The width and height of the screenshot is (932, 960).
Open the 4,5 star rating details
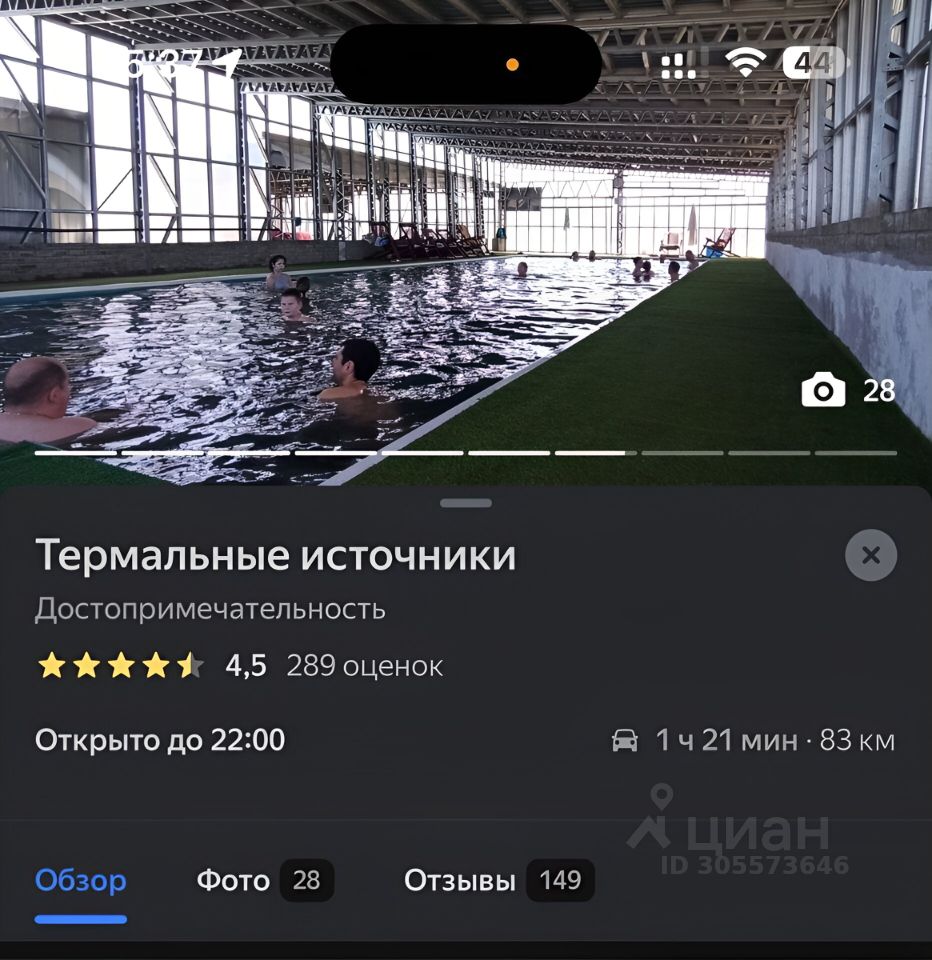(x=240, y=666)
